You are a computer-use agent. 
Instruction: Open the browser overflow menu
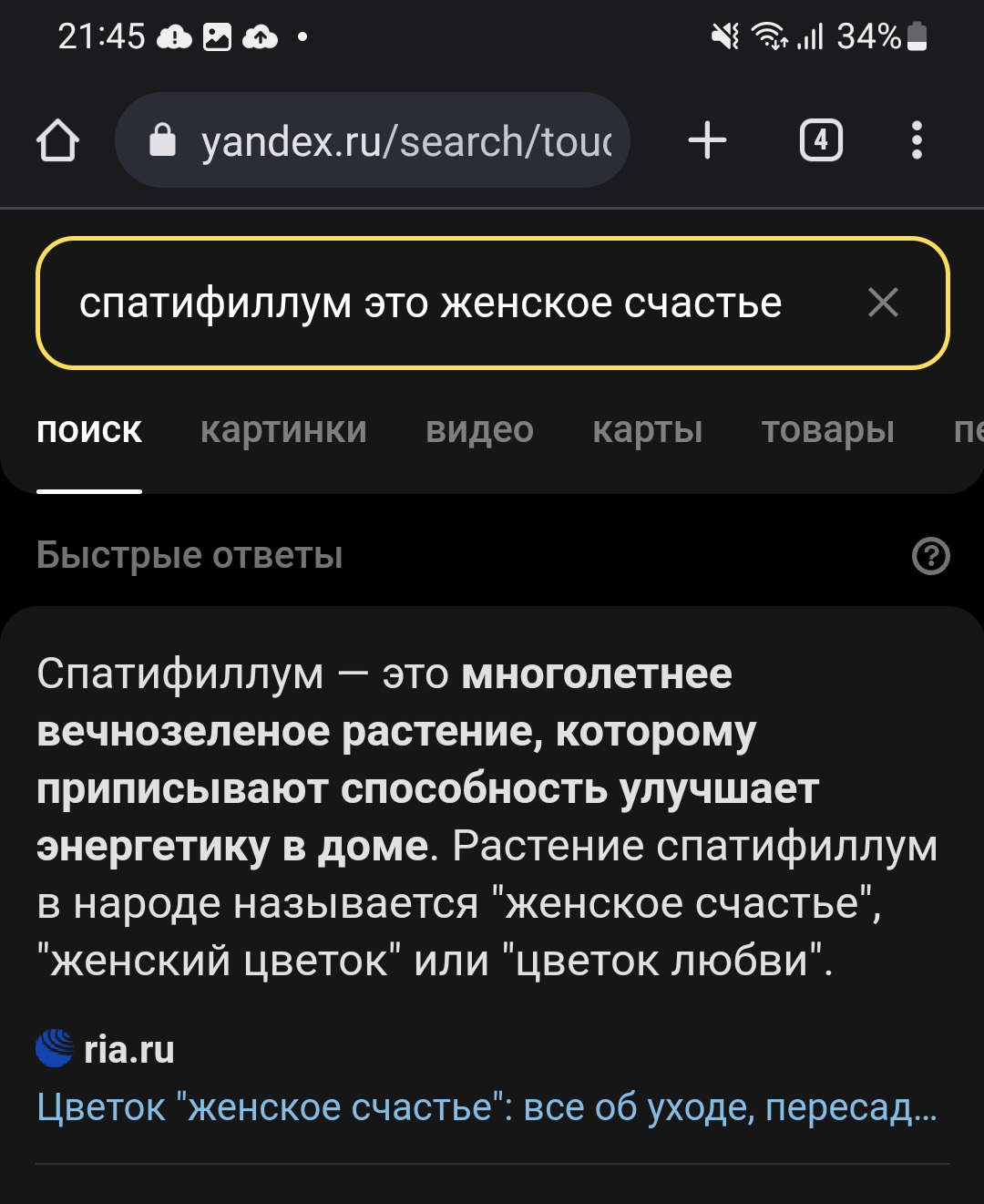[917, 141]
